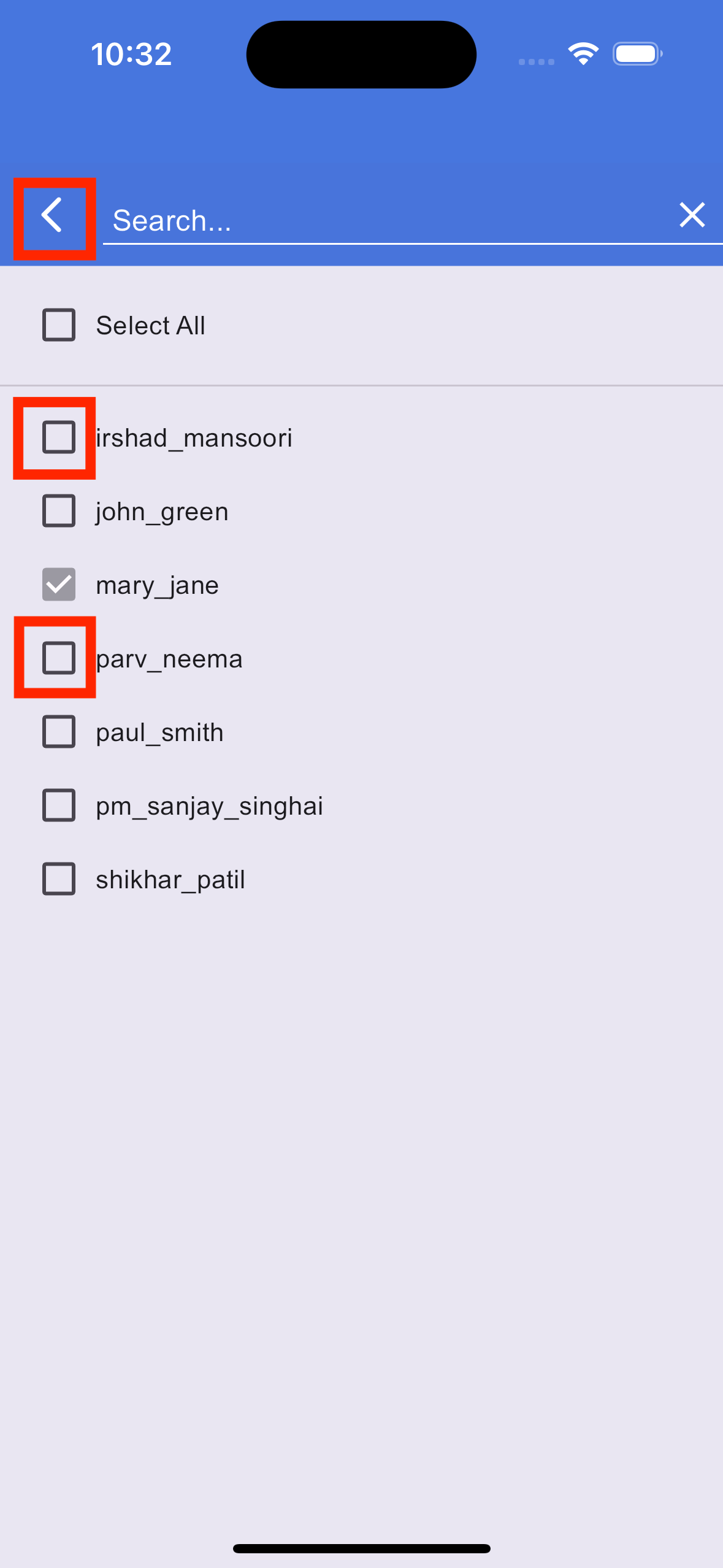The height and width of the screenshot is (1568, 723).
Task: Check john_green in the list
Action: tap(59, 511)
